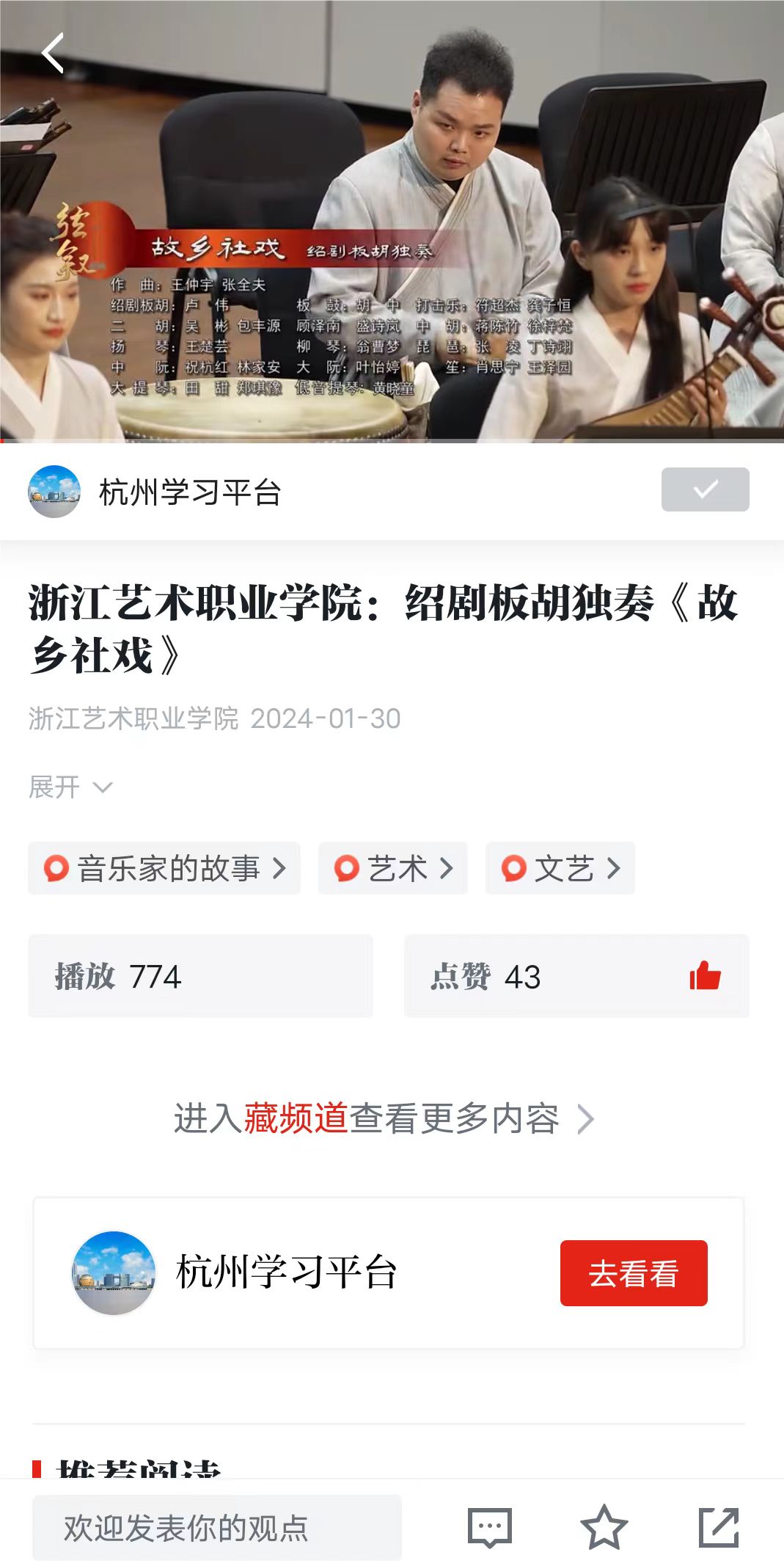
Task: Open the 文艺 tag
Action: coord(560,869)
